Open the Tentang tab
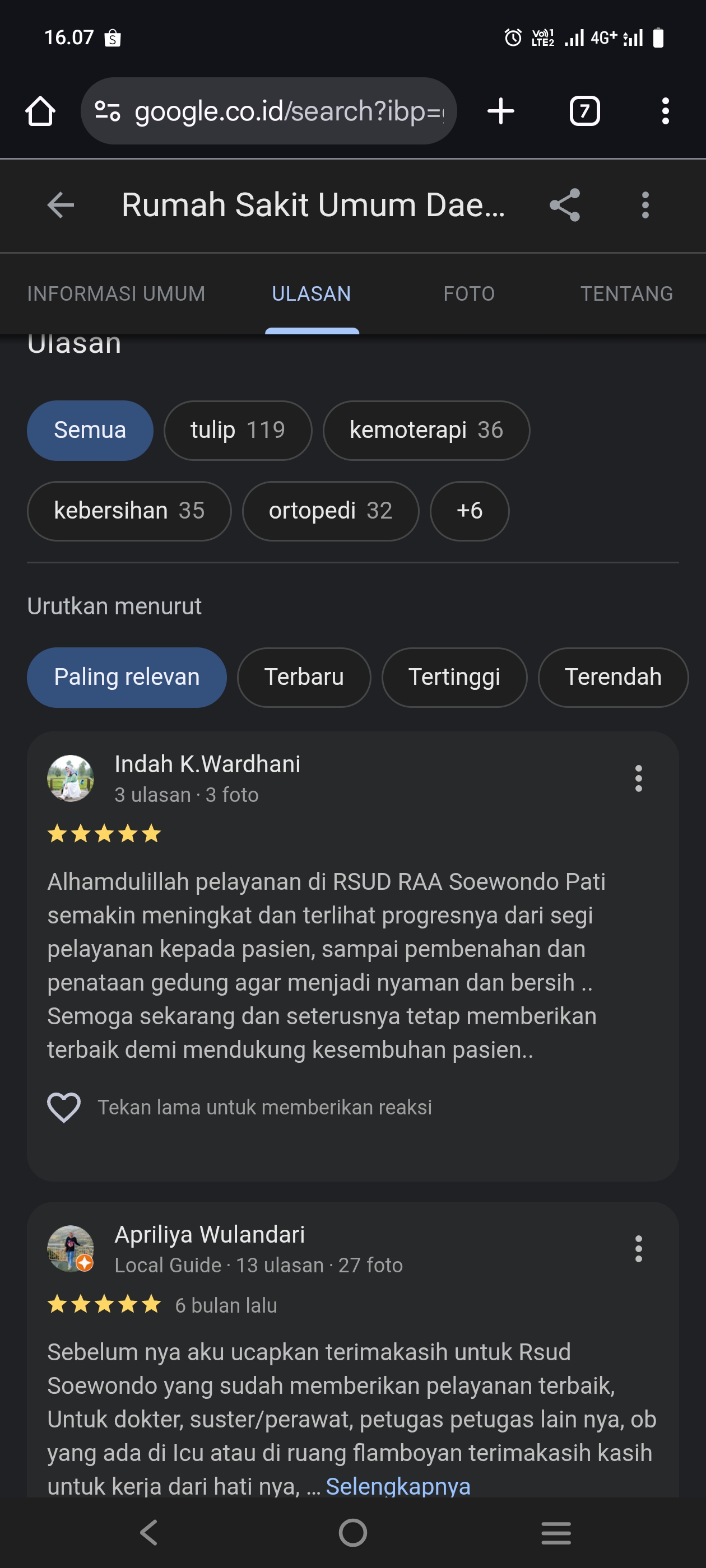706x1568 pixels. point(626,293)
